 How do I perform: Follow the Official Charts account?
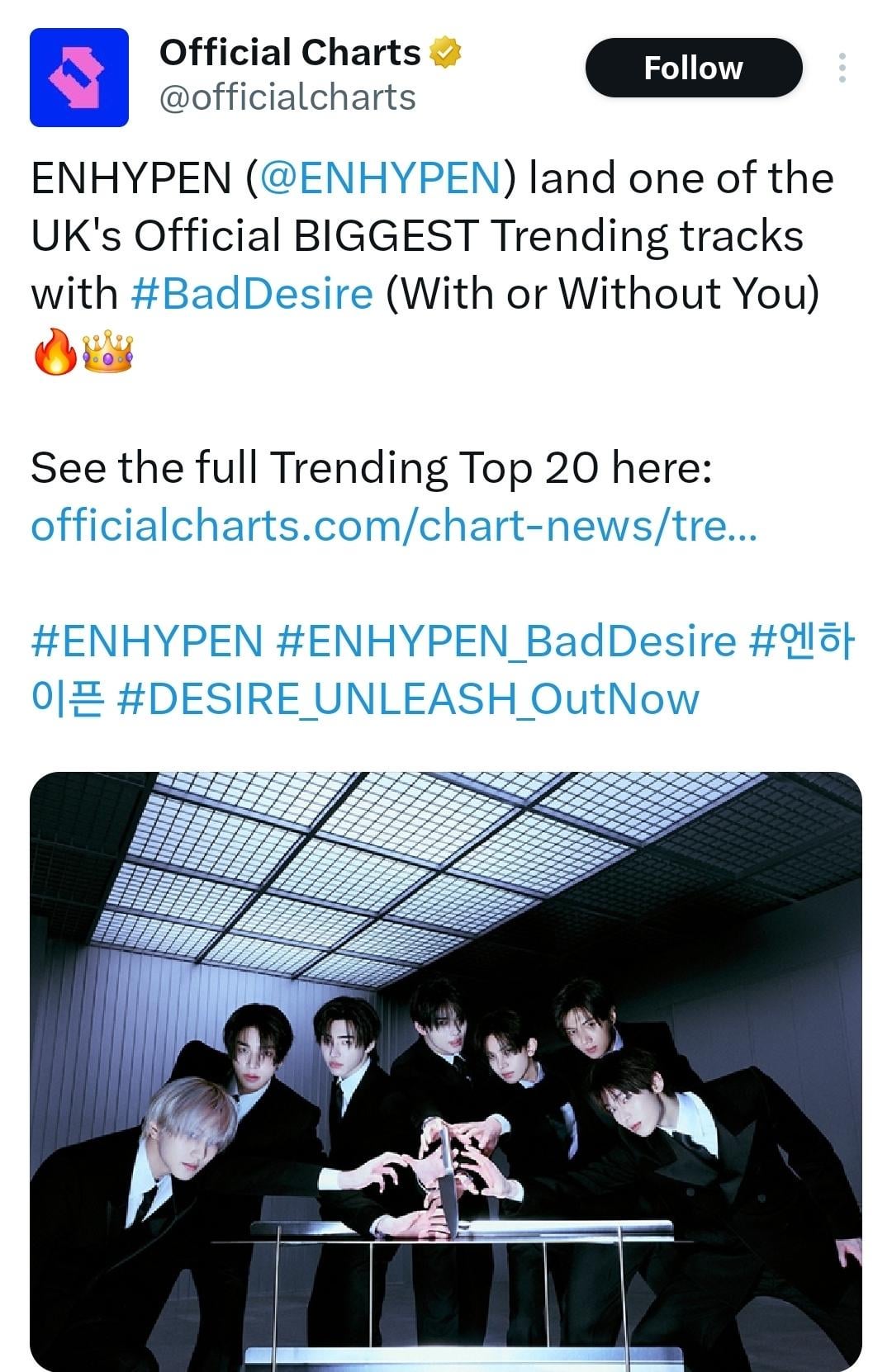pos(693,68)
